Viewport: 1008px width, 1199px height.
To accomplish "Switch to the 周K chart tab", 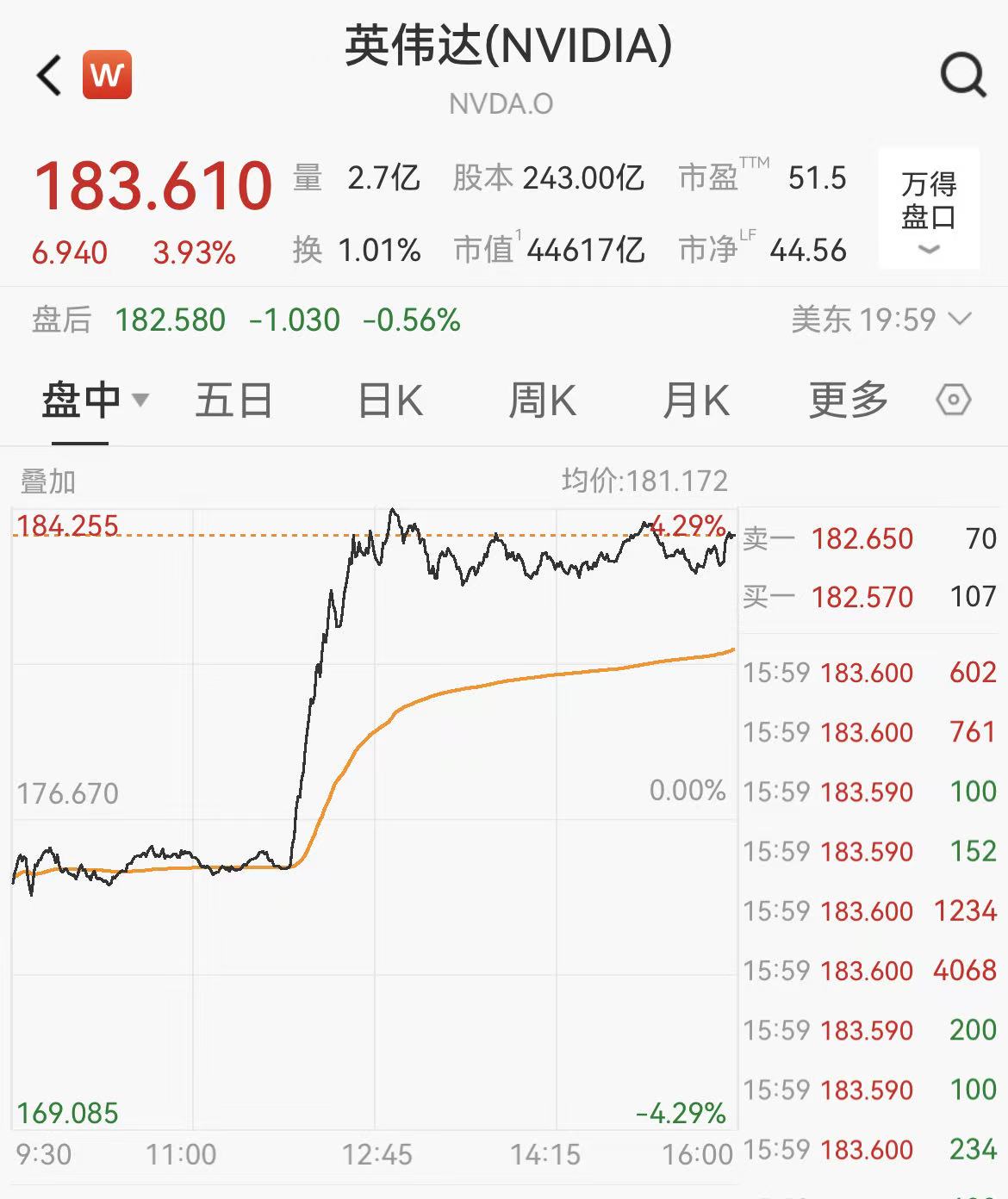I will [x=542, y=401].
